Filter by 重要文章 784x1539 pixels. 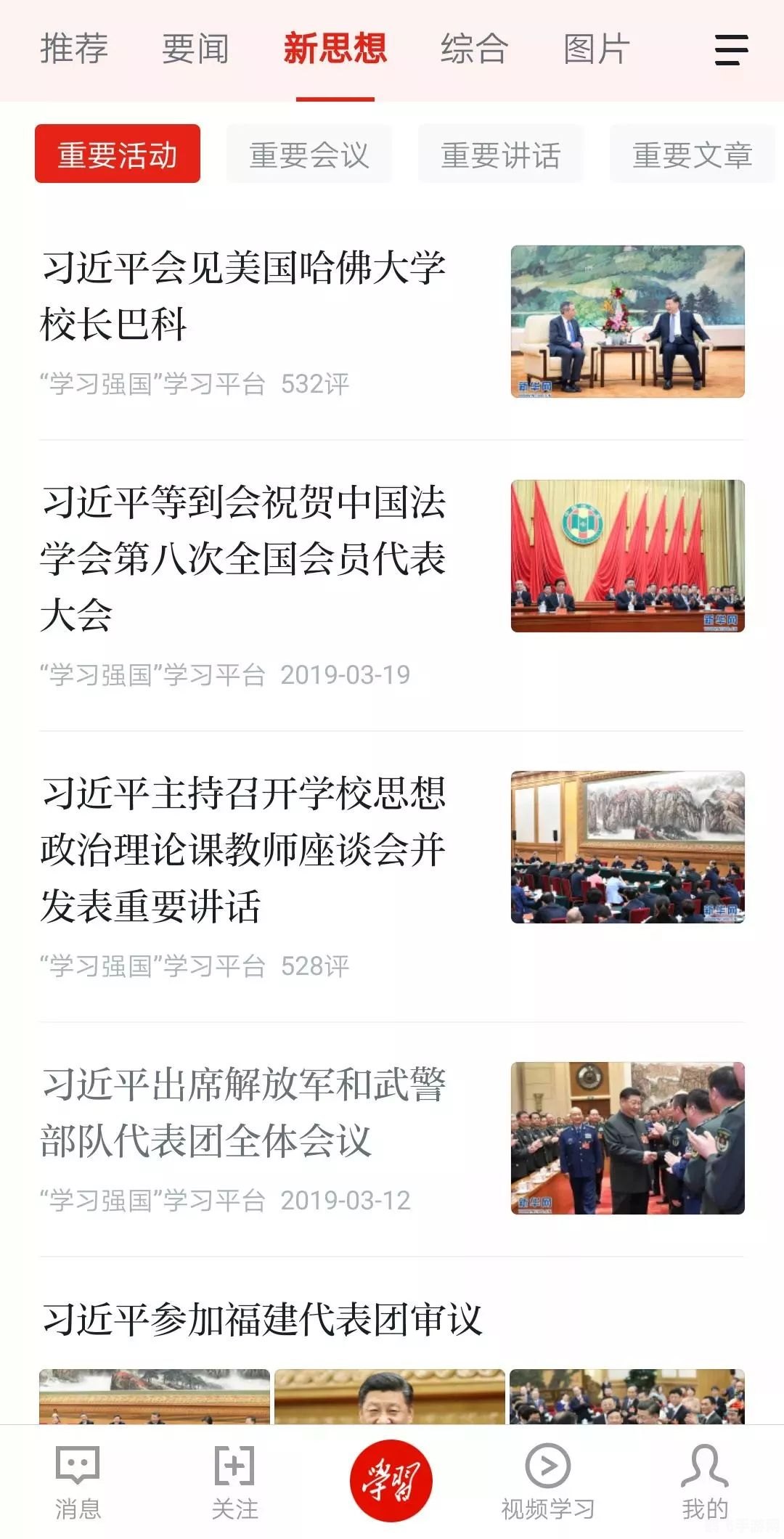tap(693, 154)
